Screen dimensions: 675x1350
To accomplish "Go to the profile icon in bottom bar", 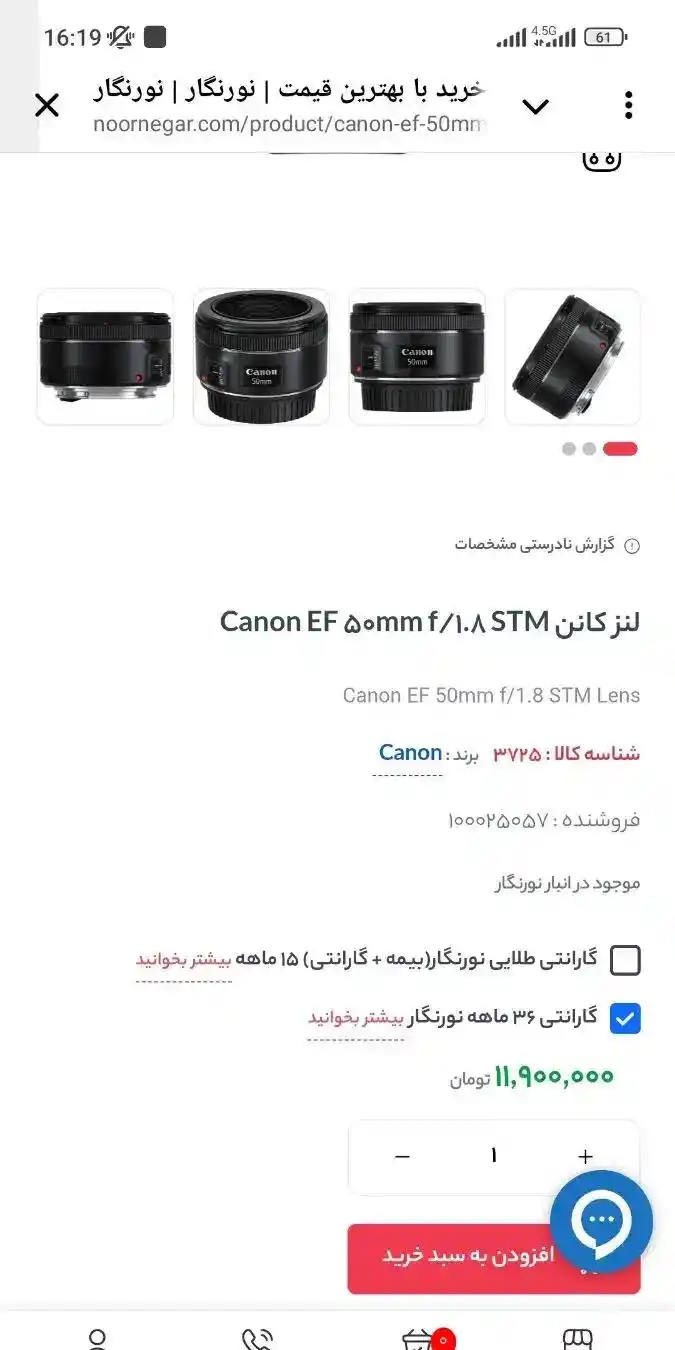I will 97,1338.
